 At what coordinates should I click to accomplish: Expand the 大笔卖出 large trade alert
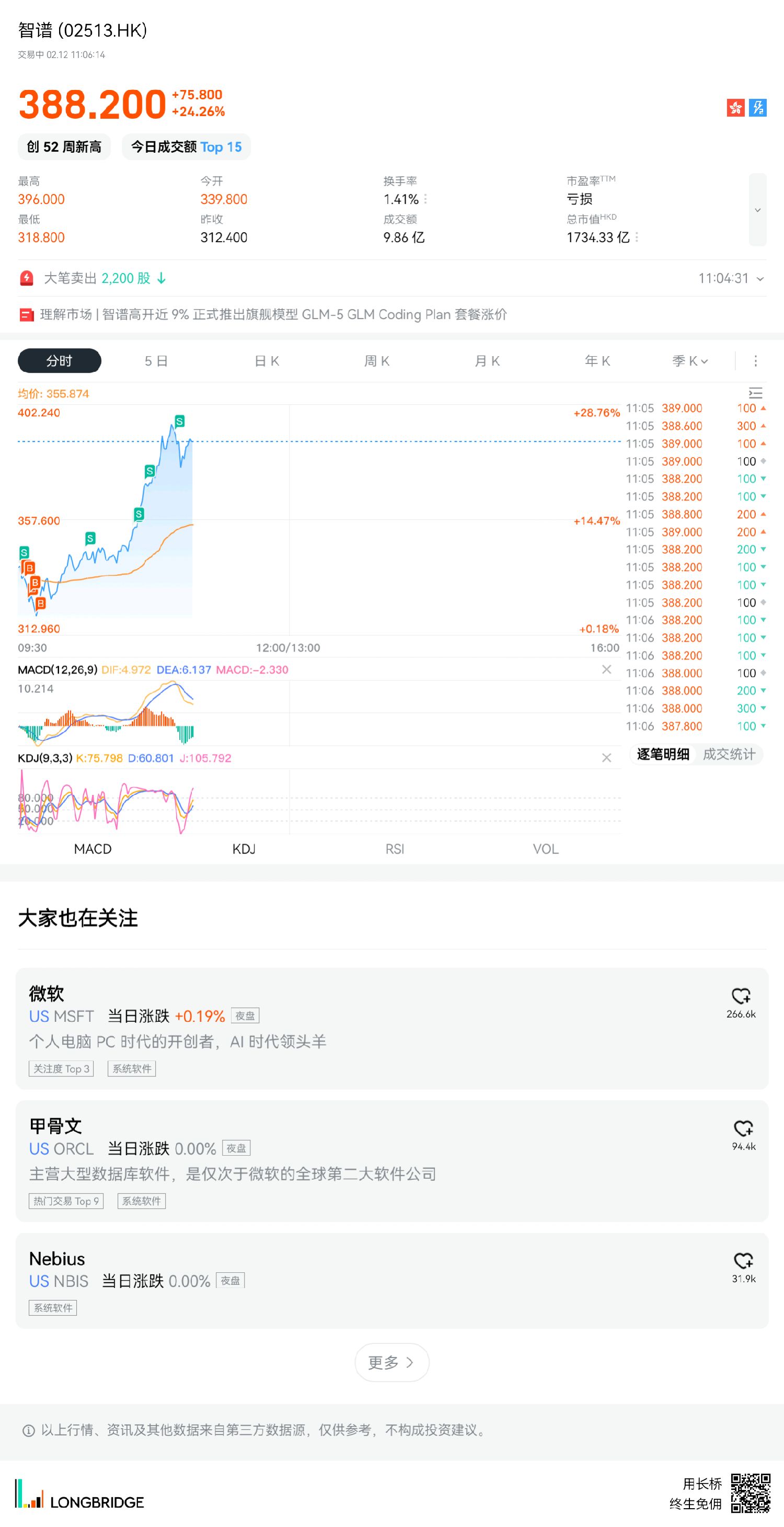click(760, 279)
